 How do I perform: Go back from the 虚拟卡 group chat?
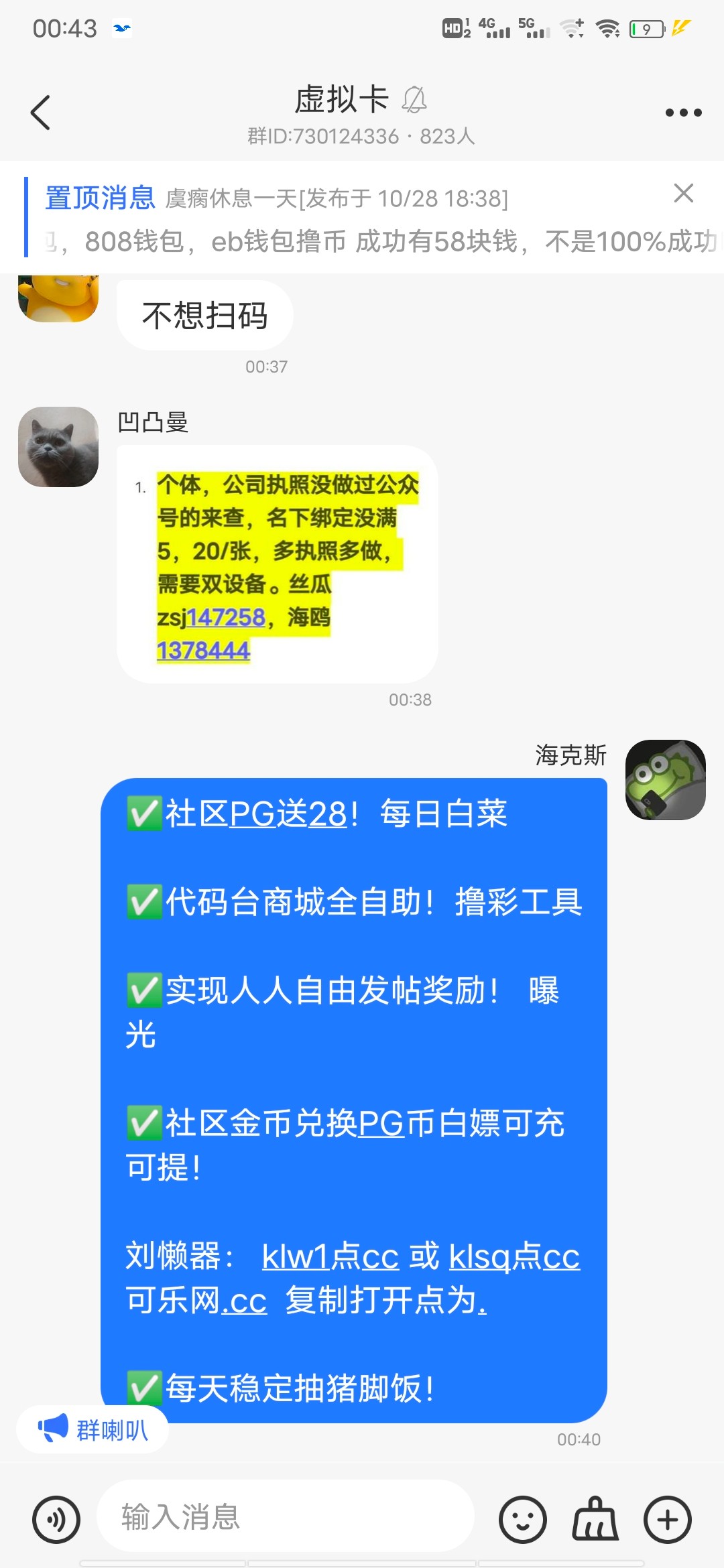click(41, 113)
